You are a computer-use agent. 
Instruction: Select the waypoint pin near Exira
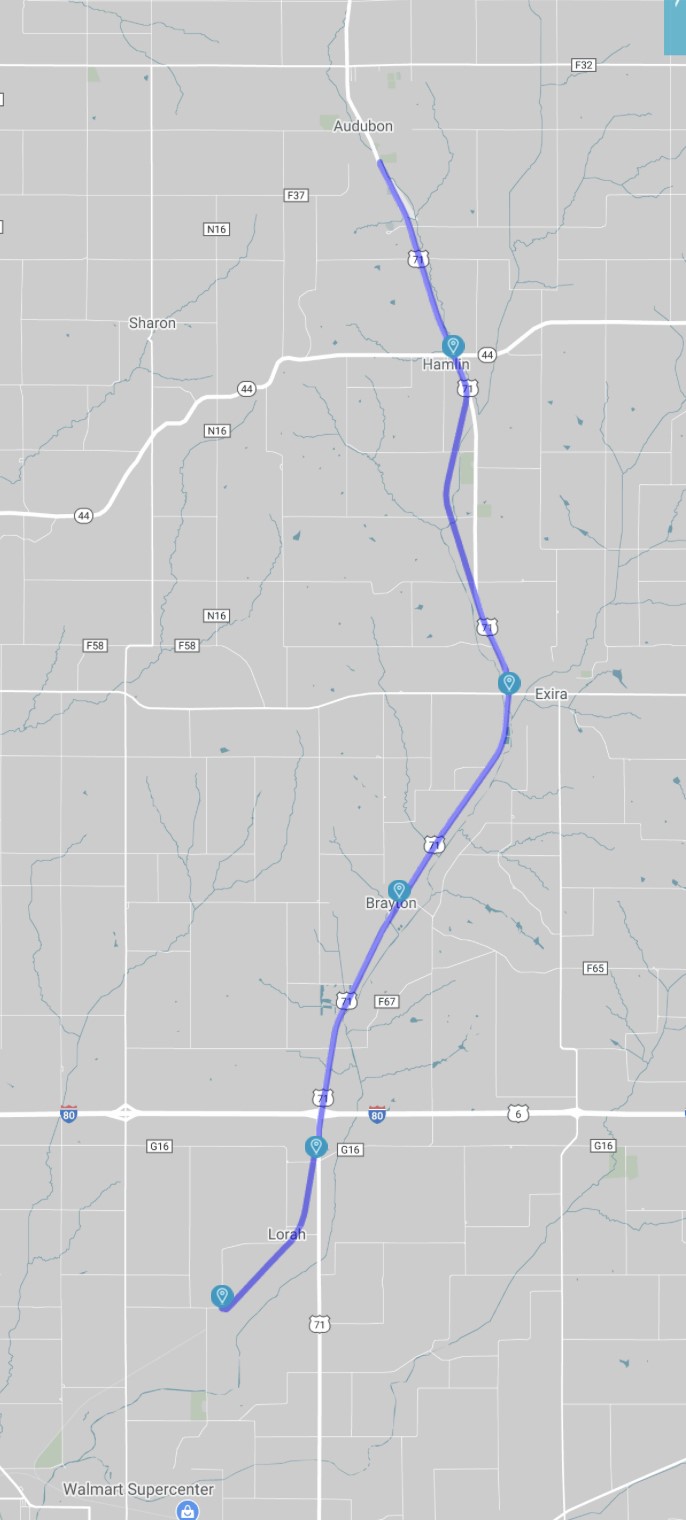pyautogui.click(x=509, y=684)
